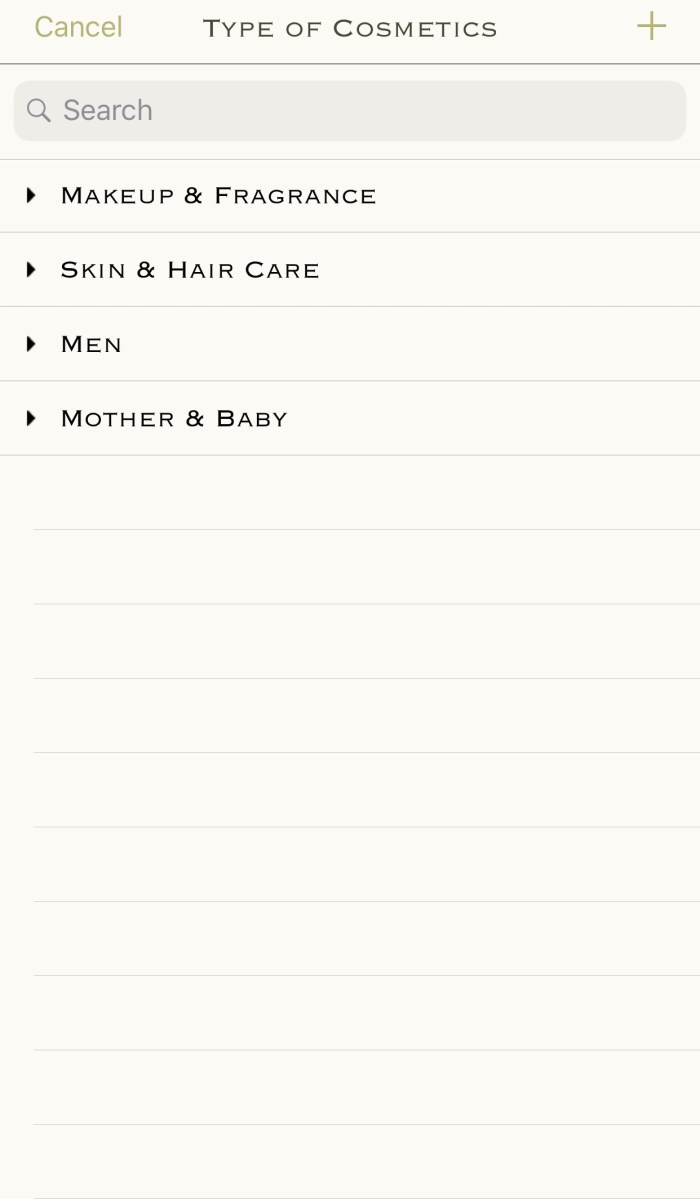
Task: Cancel the cosmetics type selection
Action: (78, 27)
